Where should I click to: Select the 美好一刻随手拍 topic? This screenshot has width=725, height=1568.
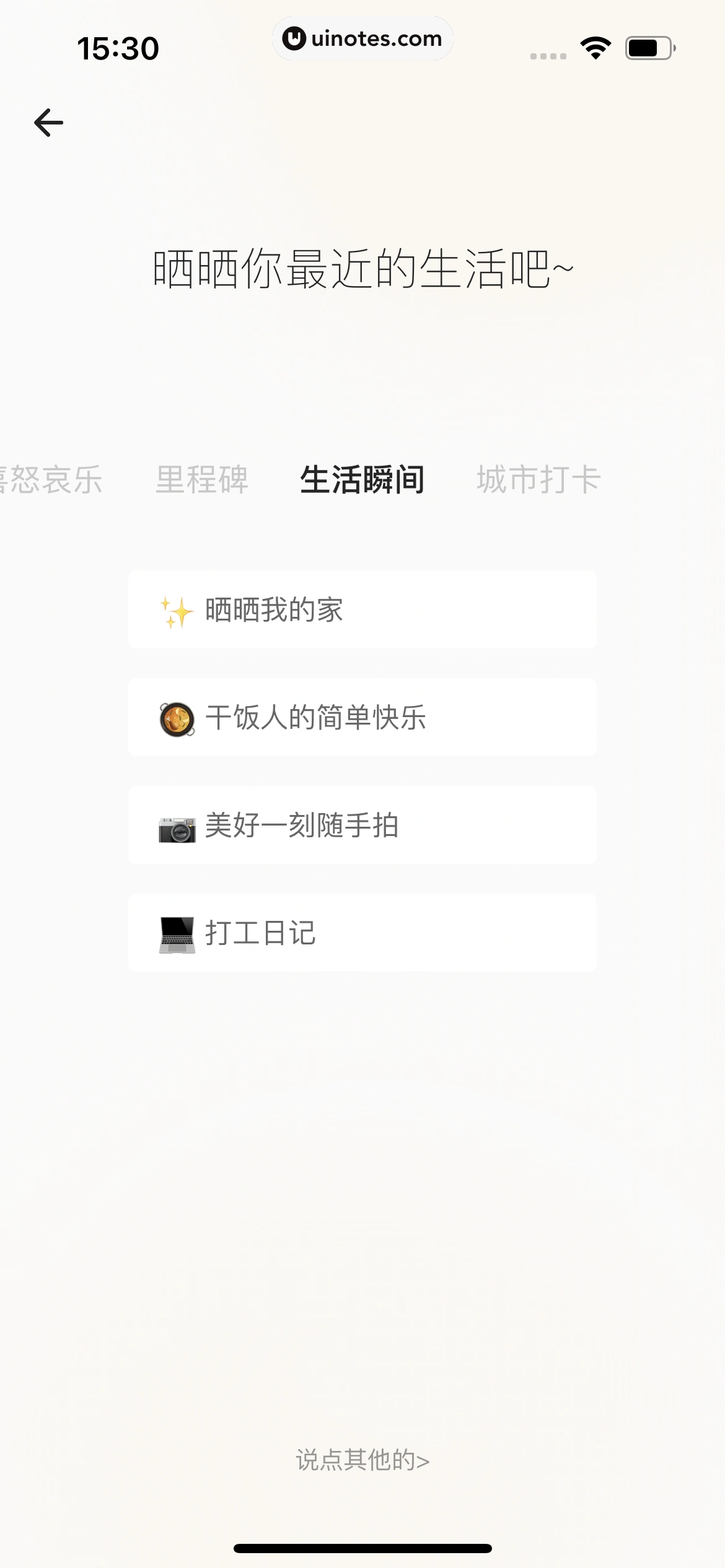pos(361,825)
